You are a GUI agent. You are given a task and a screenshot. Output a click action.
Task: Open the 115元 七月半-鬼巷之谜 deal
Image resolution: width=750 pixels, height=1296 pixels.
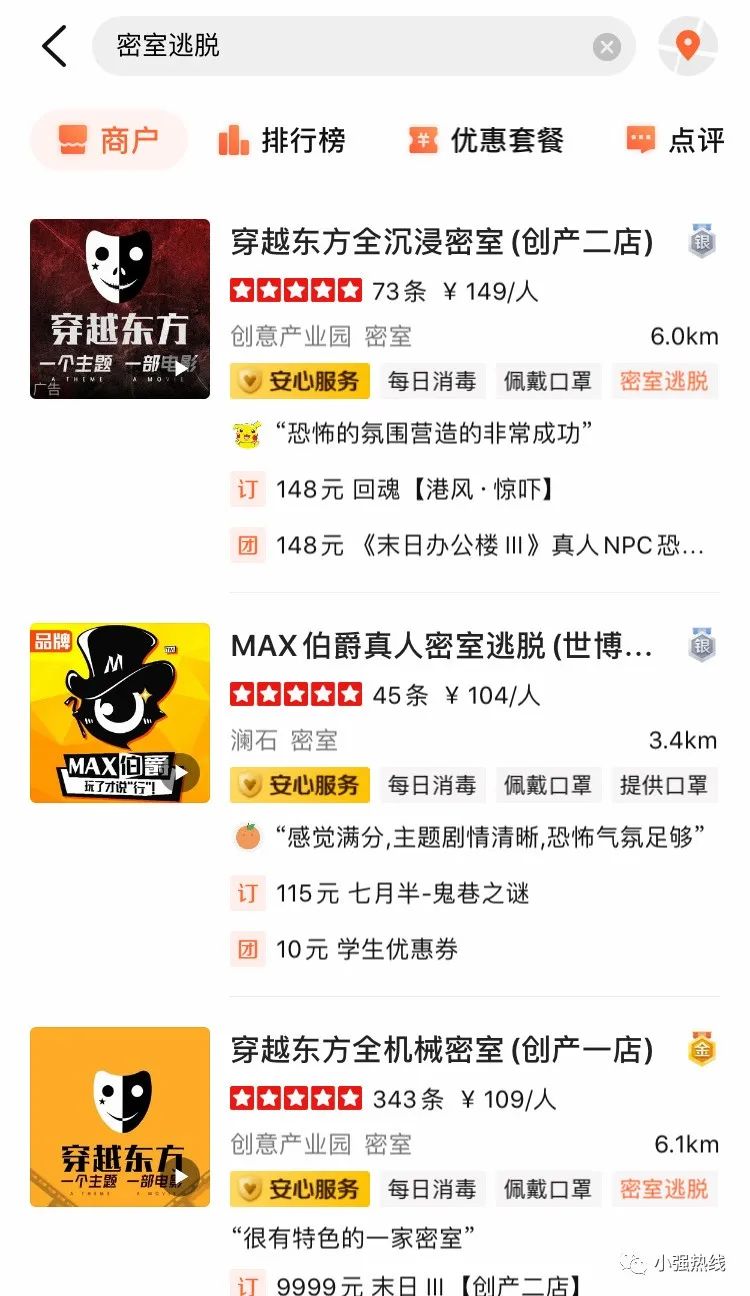pyautogui.click(x=380, y=894)
